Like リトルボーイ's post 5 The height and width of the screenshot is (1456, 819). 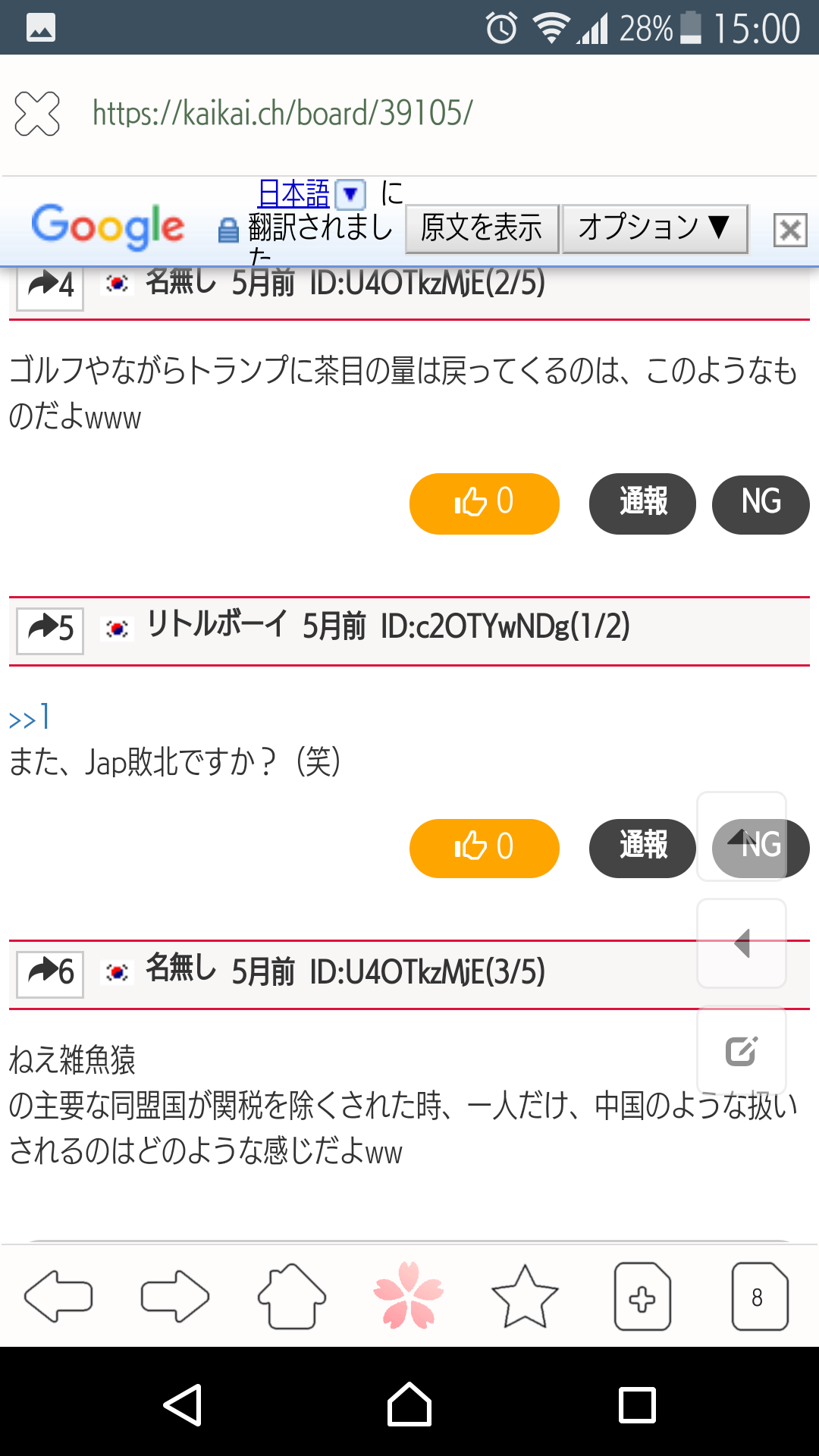pyautogui.click(x=484, y=848)
